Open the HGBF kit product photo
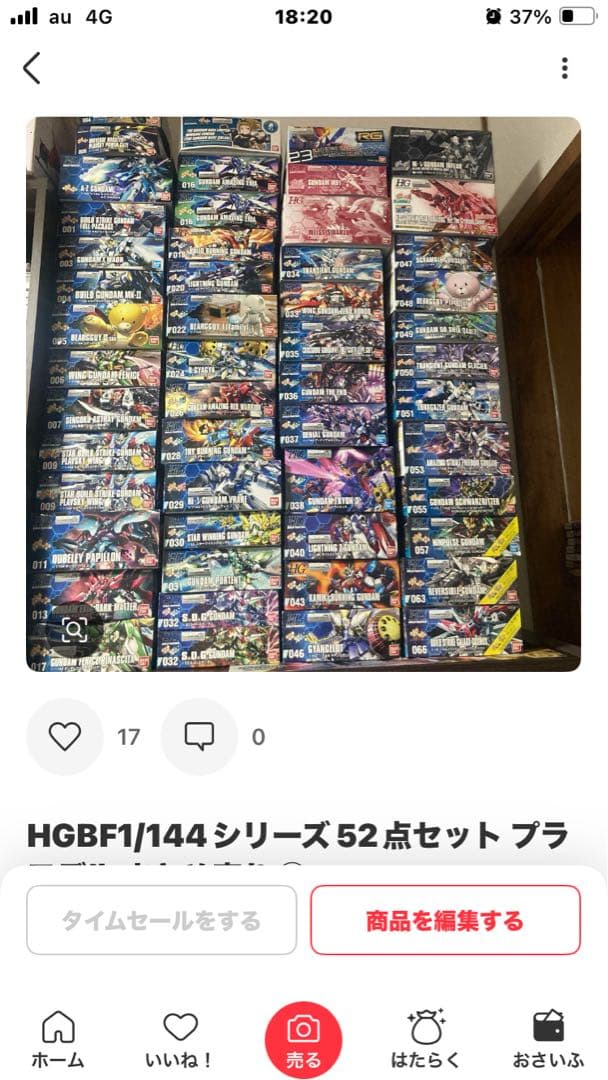Image resolution: width=608 pixels, height=1080 pixels. 303,393
